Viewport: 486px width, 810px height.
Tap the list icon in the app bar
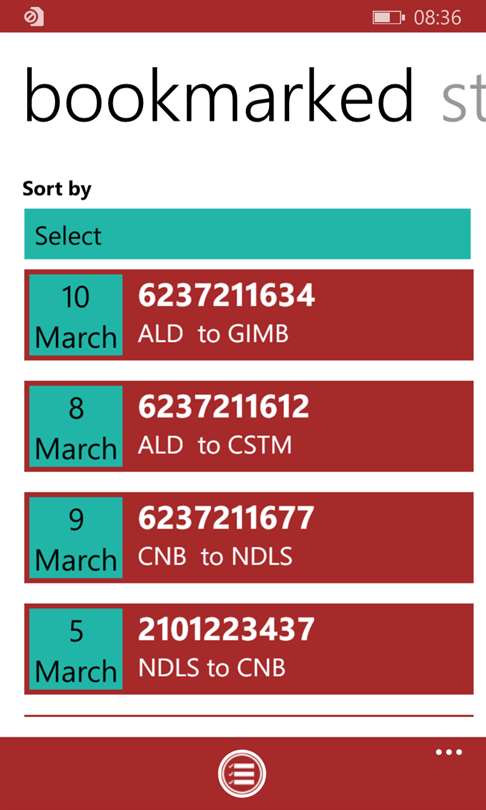(x=242, y=774)
